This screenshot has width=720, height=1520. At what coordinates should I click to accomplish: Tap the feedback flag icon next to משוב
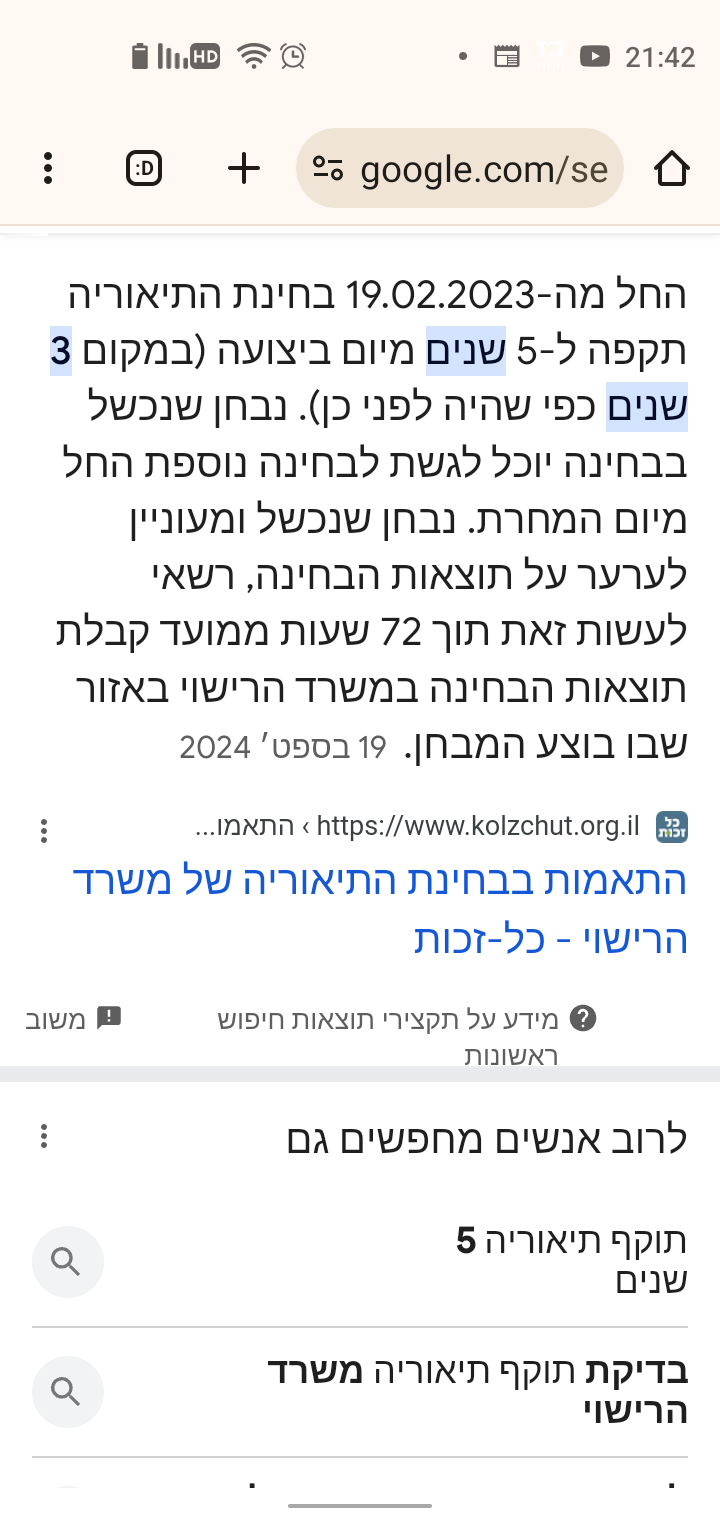(110, 1015)
